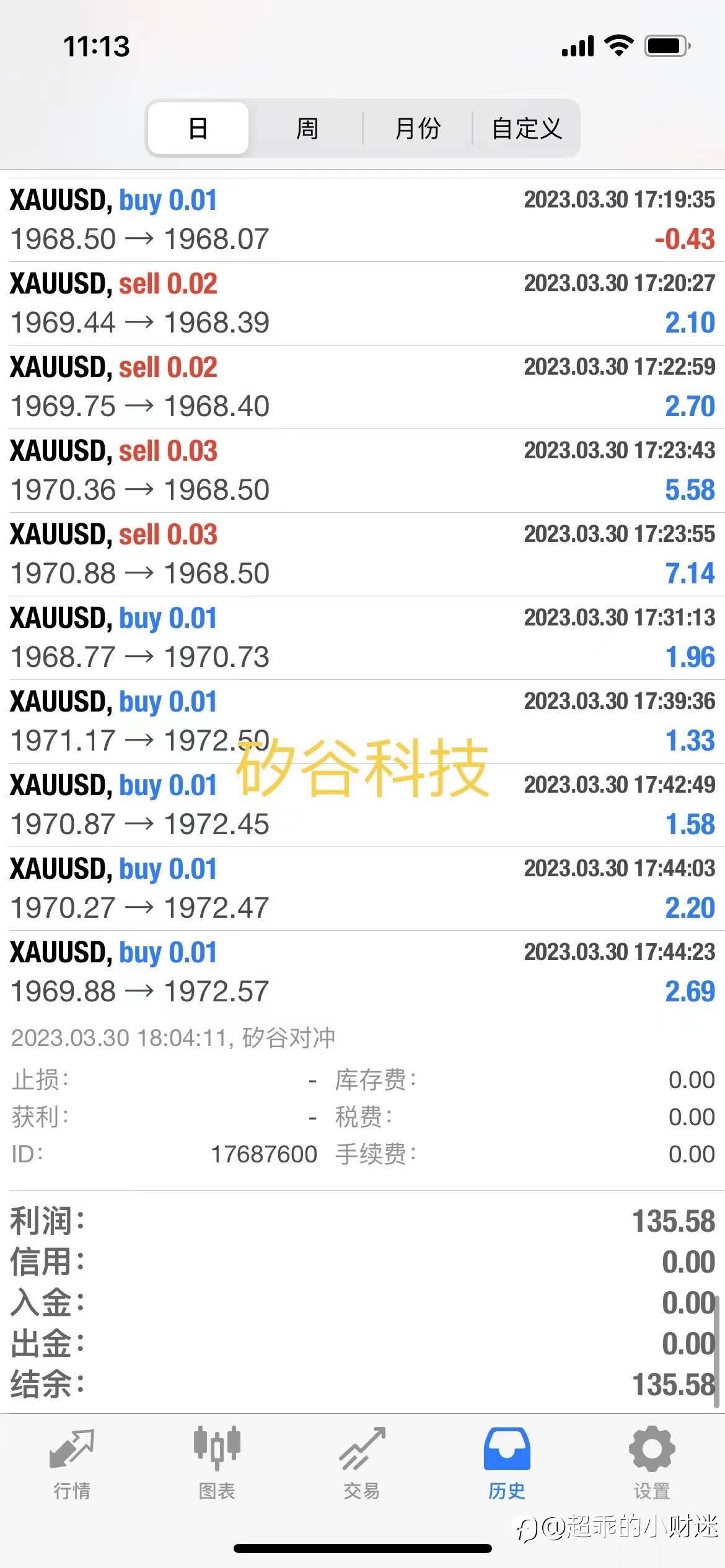This screenshot has height=1568, width=725.
Task: Expand the XAUUSD buy trade with -0.43 loss
Action: point(362,220)
